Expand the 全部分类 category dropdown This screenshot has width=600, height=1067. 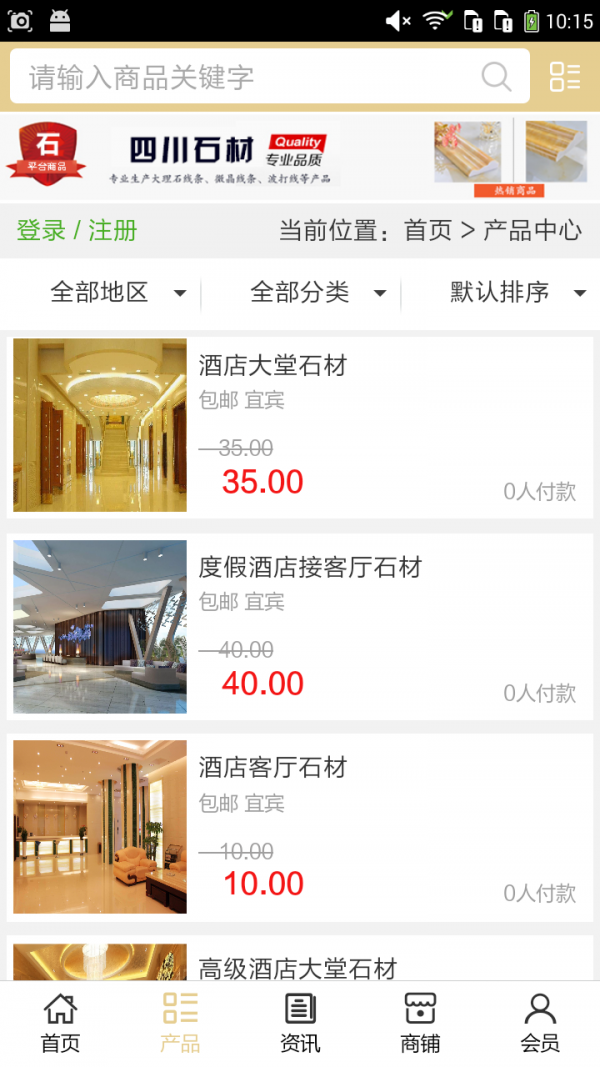[x=318, y=292]
